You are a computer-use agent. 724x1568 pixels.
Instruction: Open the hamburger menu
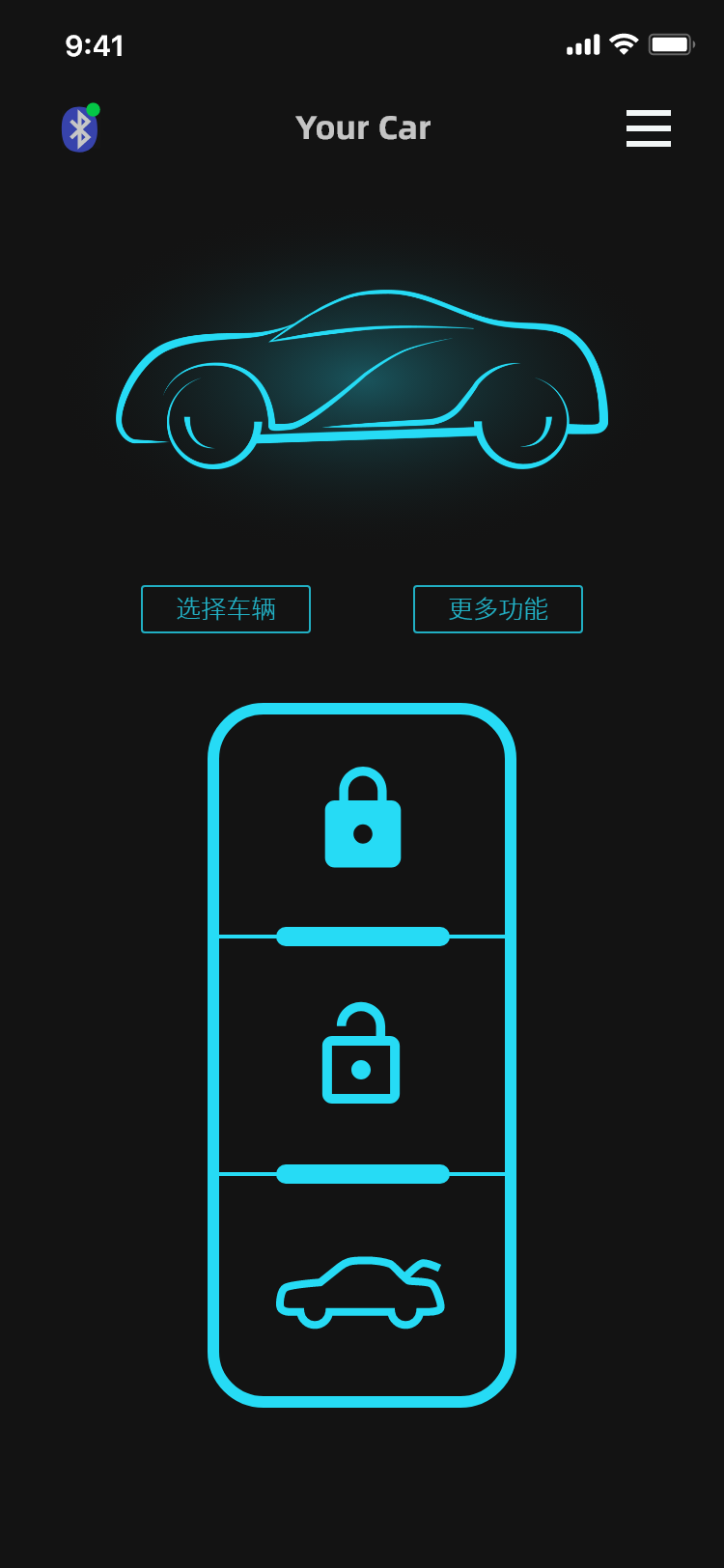pos(648,128)
